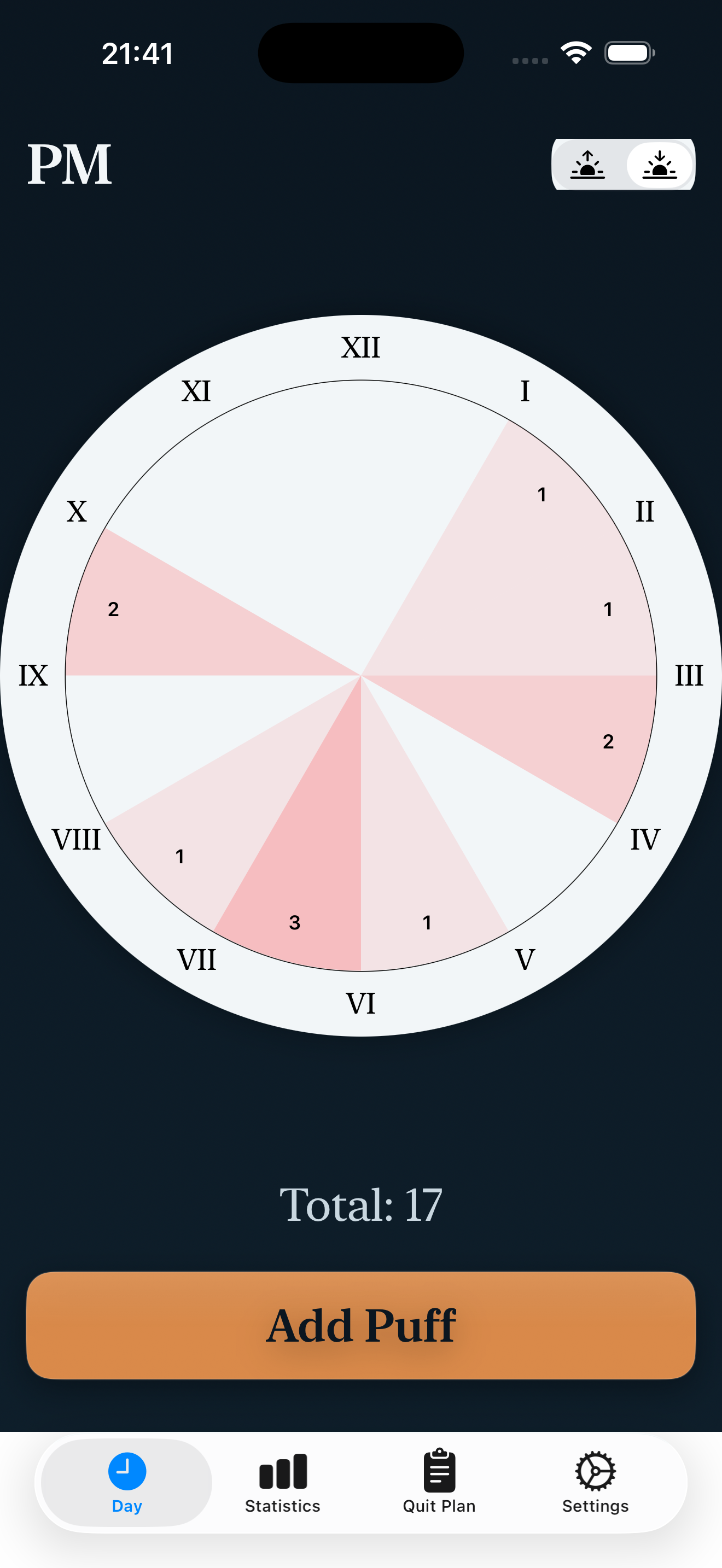Switch to the sunrise AM view
This screenshot has height=1568, width=722.
587,165
